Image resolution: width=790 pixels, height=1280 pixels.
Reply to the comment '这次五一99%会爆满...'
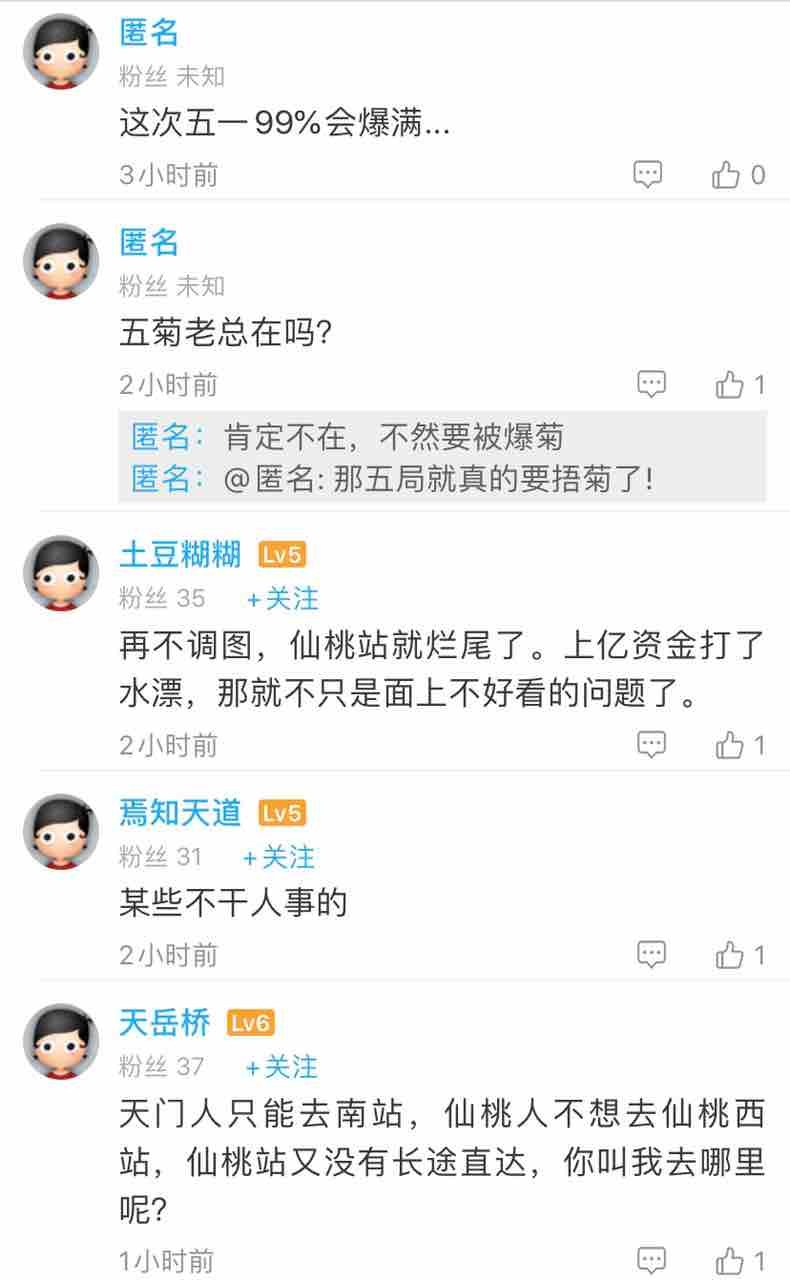tap(649, 175)
